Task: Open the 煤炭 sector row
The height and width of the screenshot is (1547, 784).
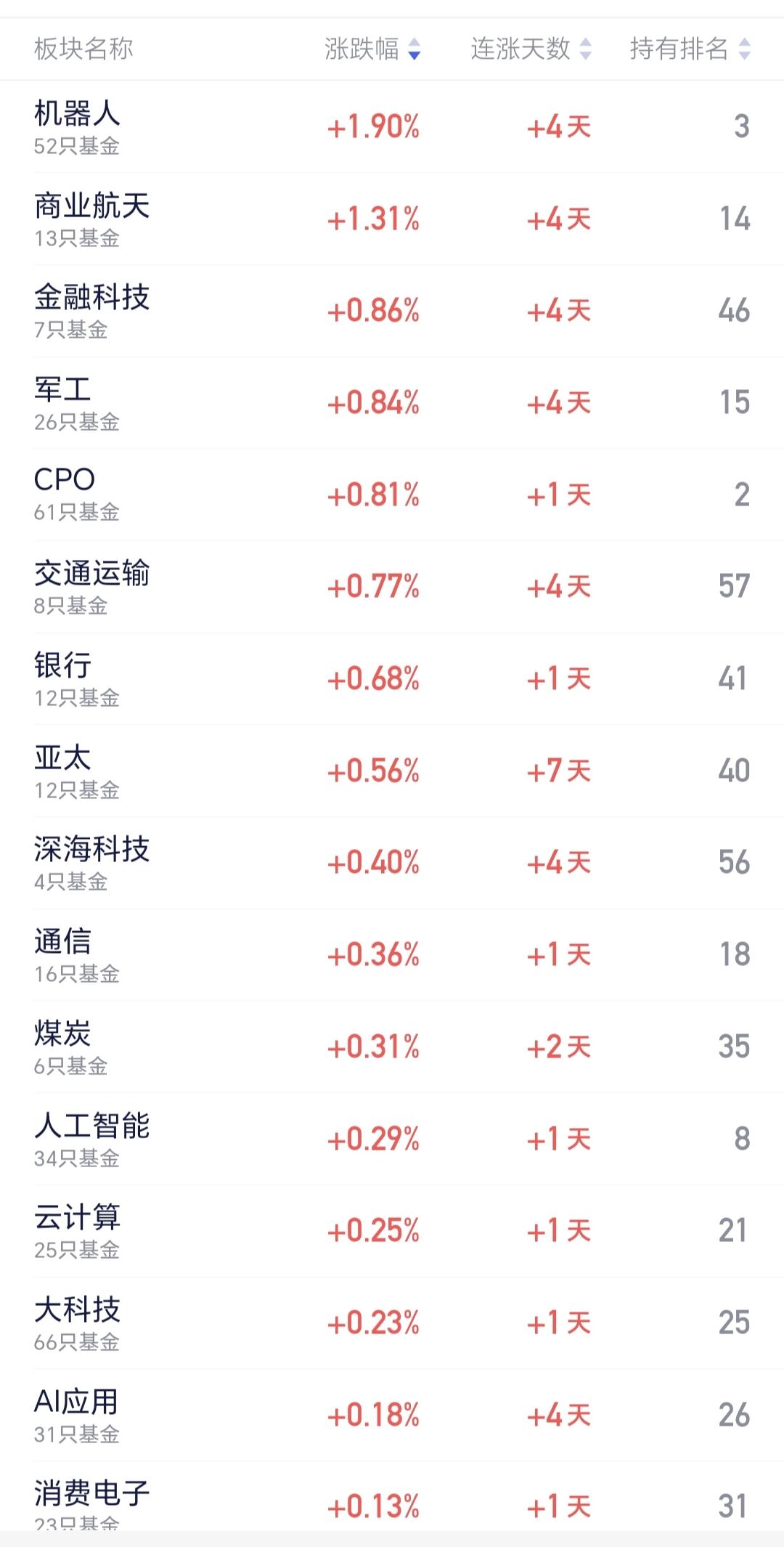Action: pos(392,1047)
